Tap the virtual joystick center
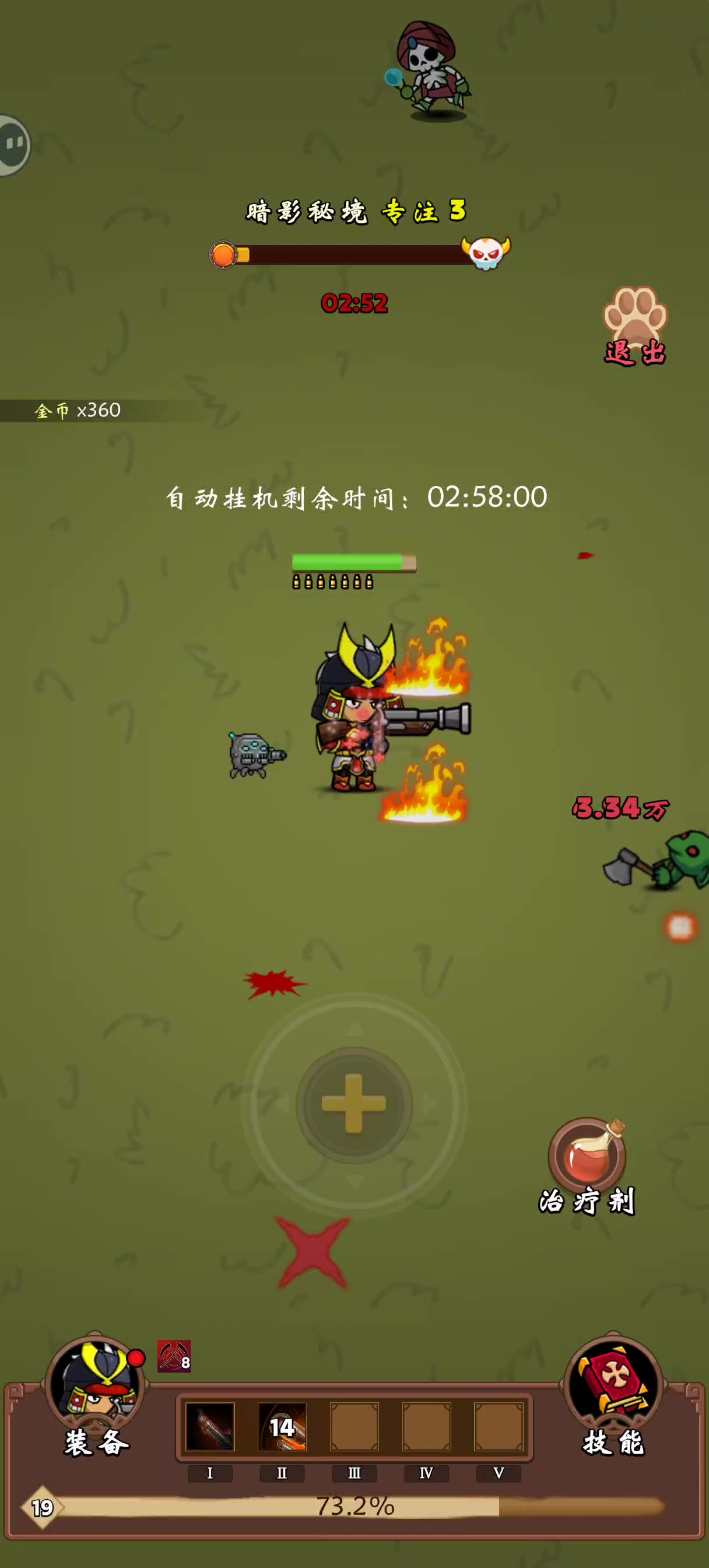This screenshot has height=1568, width=709. (x=354, y=1104)
